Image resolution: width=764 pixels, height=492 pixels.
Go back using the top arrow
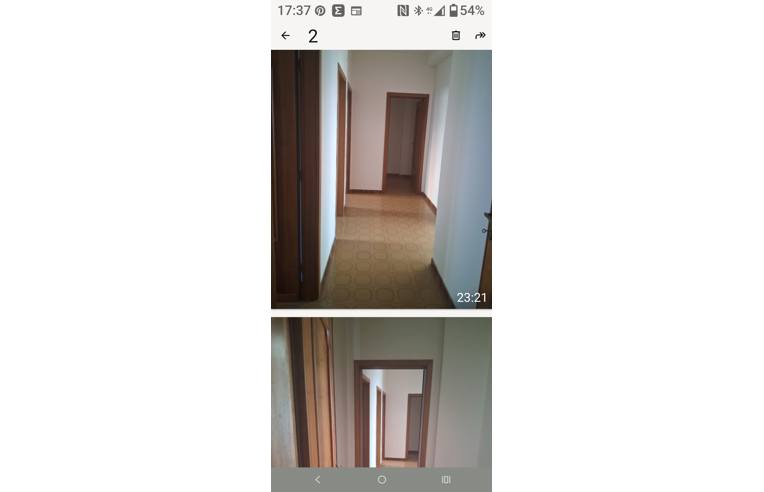tap(286, 36)
